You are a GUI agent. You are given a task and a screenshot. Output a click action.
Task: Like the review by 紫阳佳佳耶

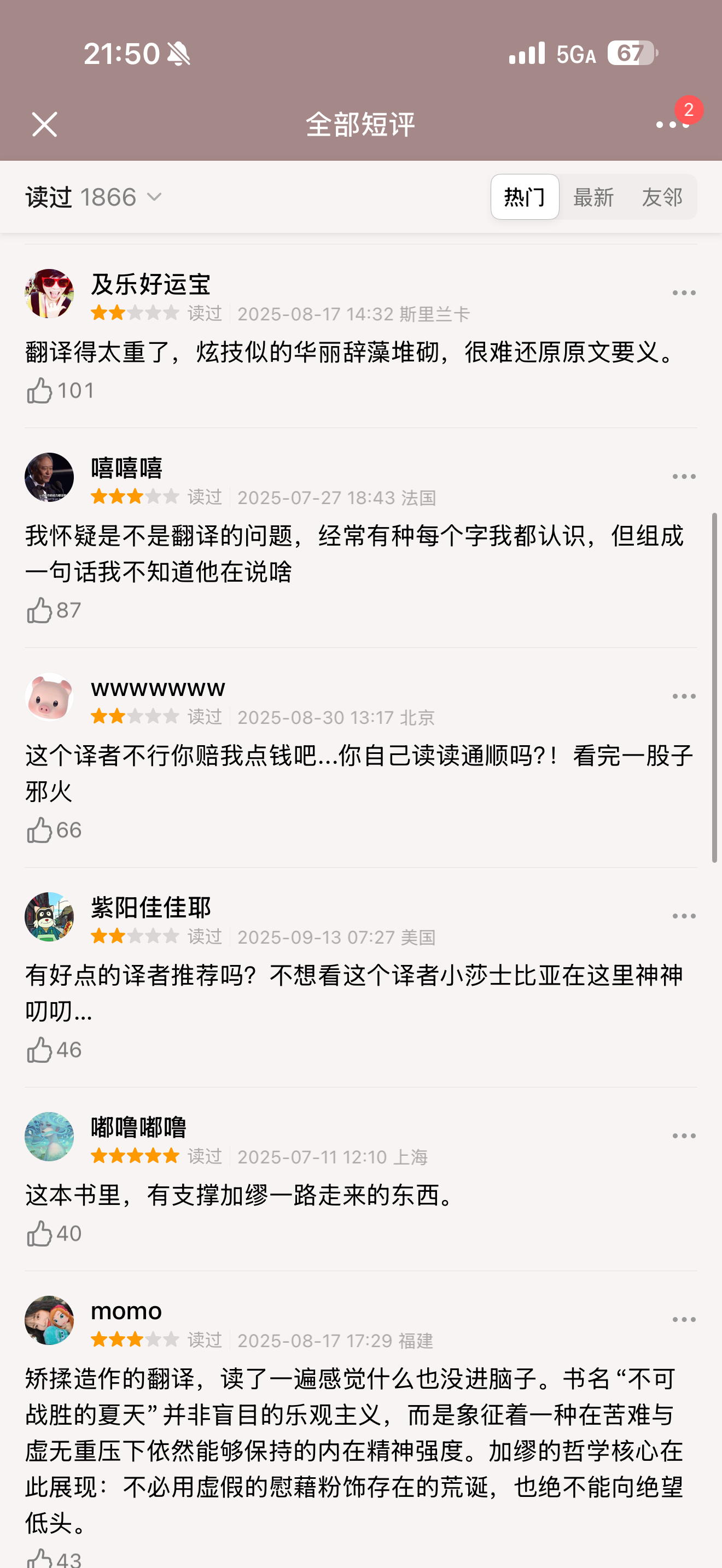54,1049
